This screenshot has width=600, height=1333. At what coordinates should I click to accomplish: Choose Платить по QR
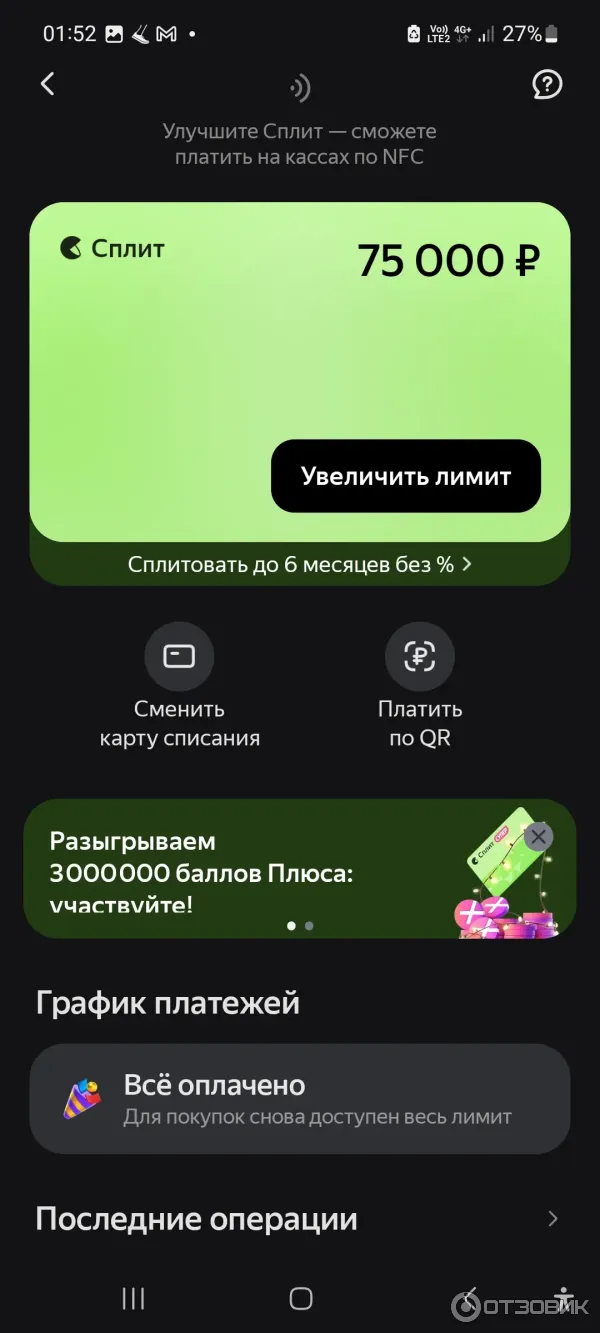(x=420, y=685)
